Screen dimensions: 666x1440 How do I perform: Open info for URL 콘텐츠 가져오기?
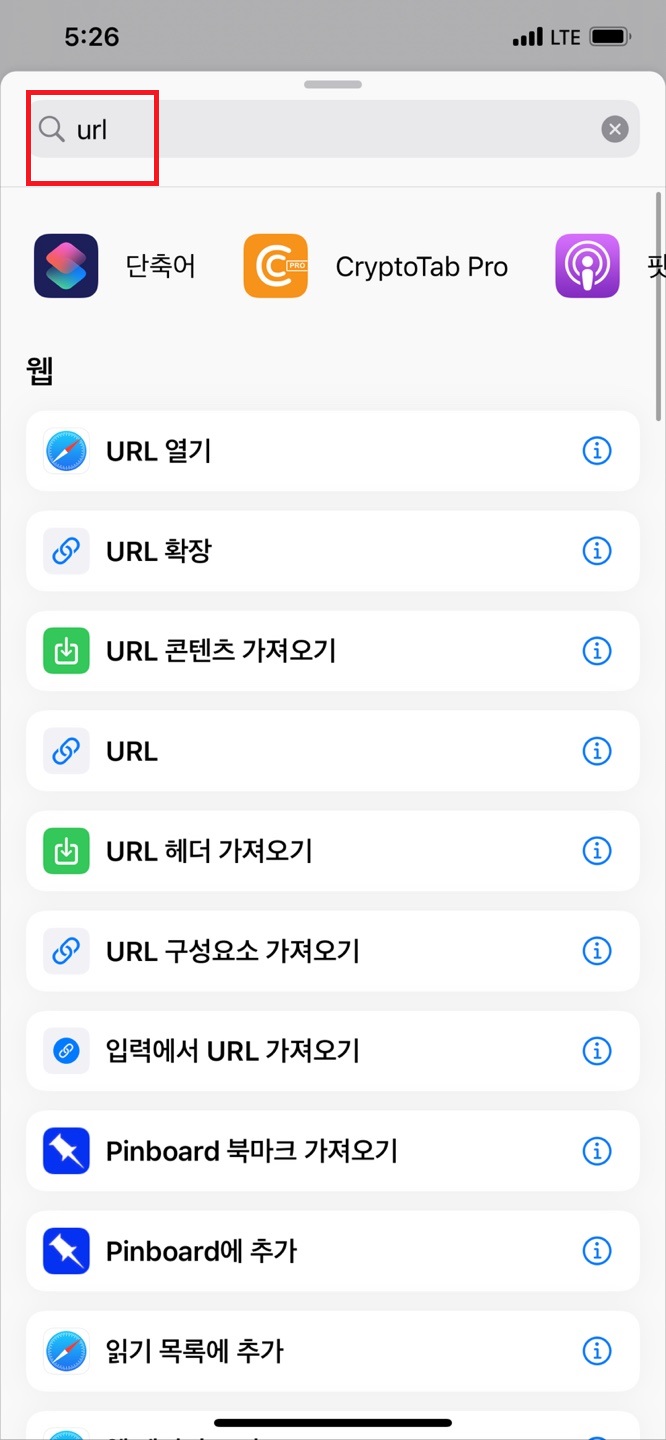(596, 651)
